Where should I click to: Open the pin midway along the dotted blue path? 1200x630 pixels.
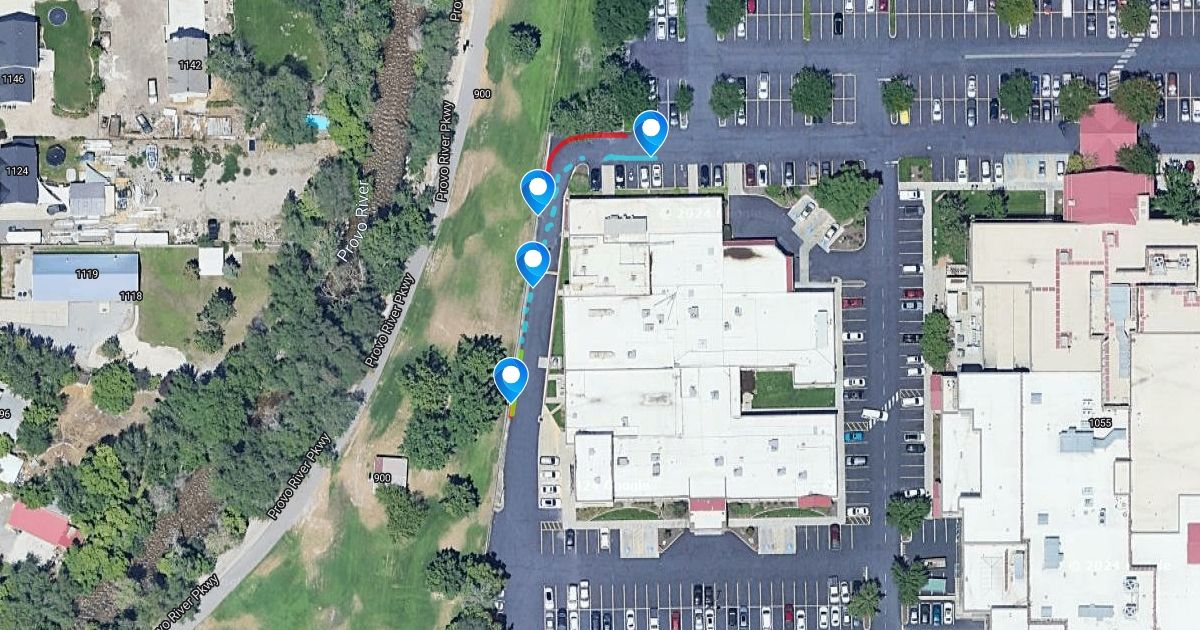[533, 260]
